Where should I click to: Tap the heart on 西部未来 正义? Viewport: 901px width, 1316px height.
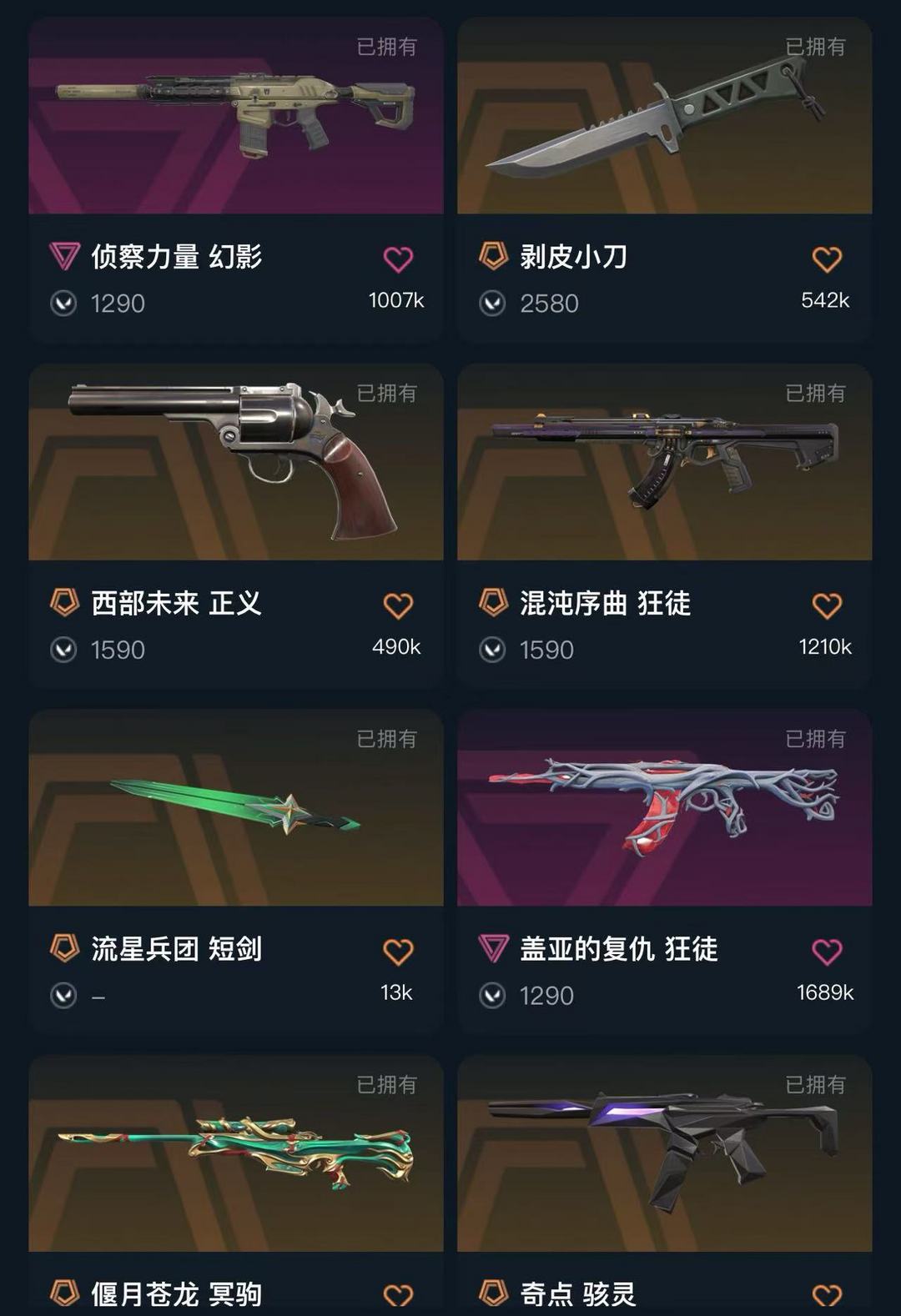398,605
